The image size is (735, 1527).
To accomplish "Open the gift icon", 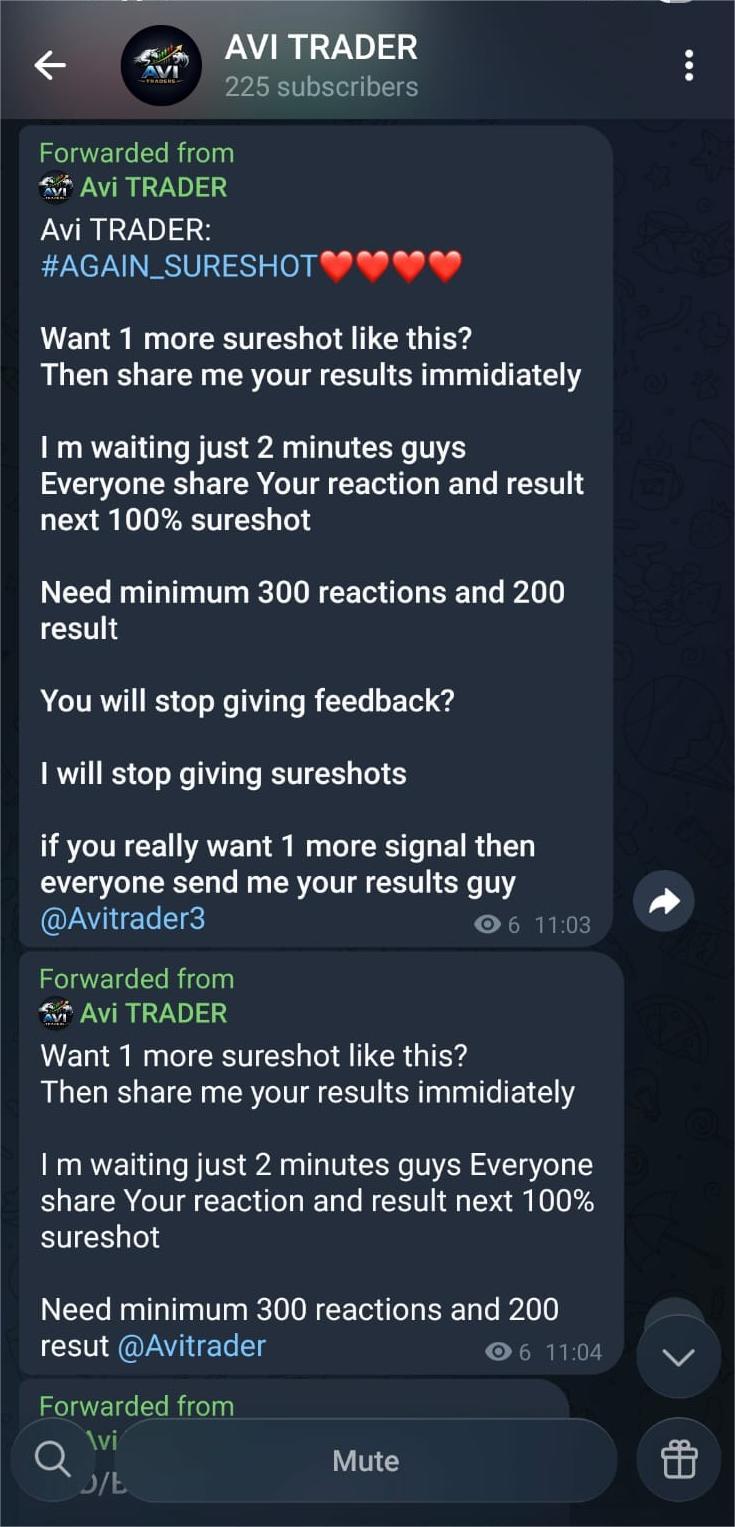I will (x=679, y=1459).
